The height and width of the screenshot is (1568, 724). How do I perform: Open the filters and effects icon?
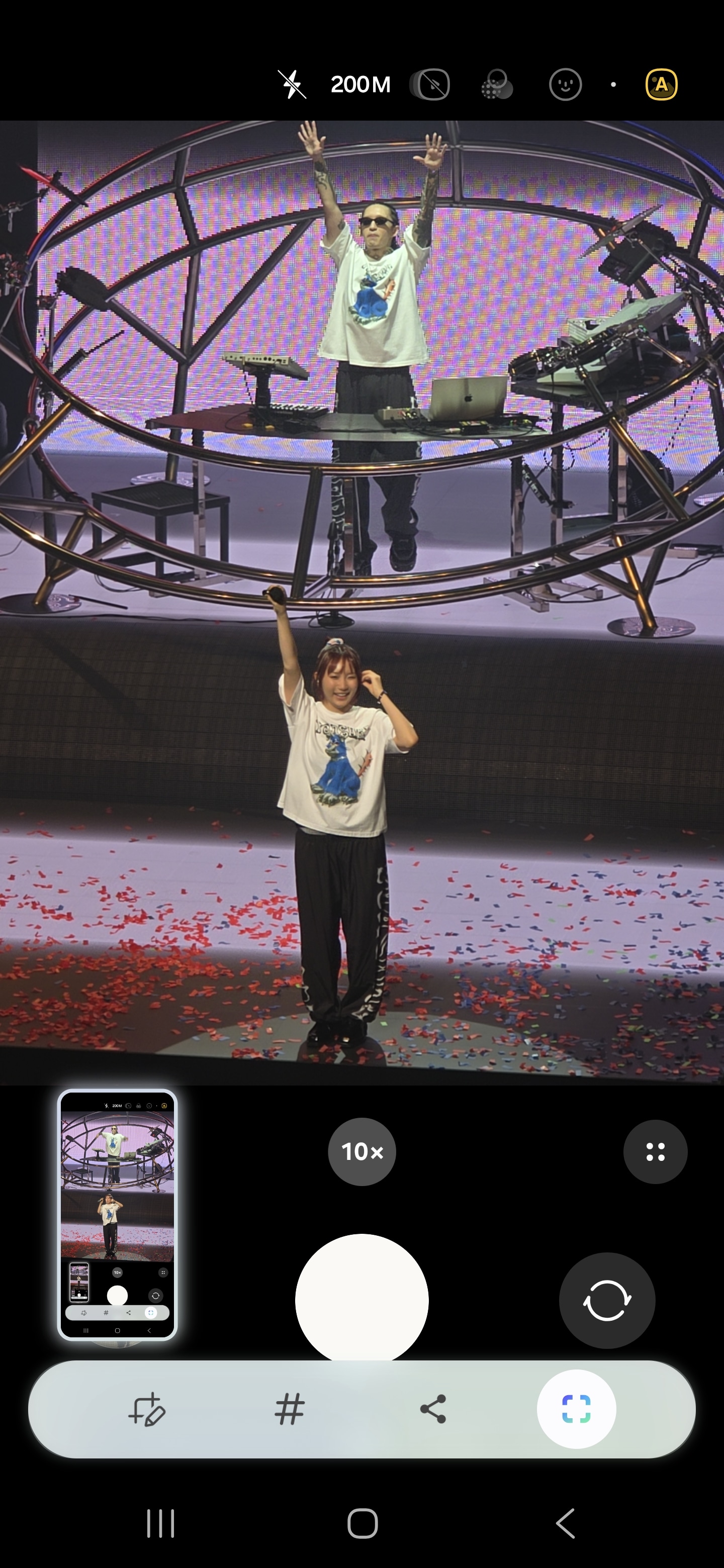(x=497, y=84)
